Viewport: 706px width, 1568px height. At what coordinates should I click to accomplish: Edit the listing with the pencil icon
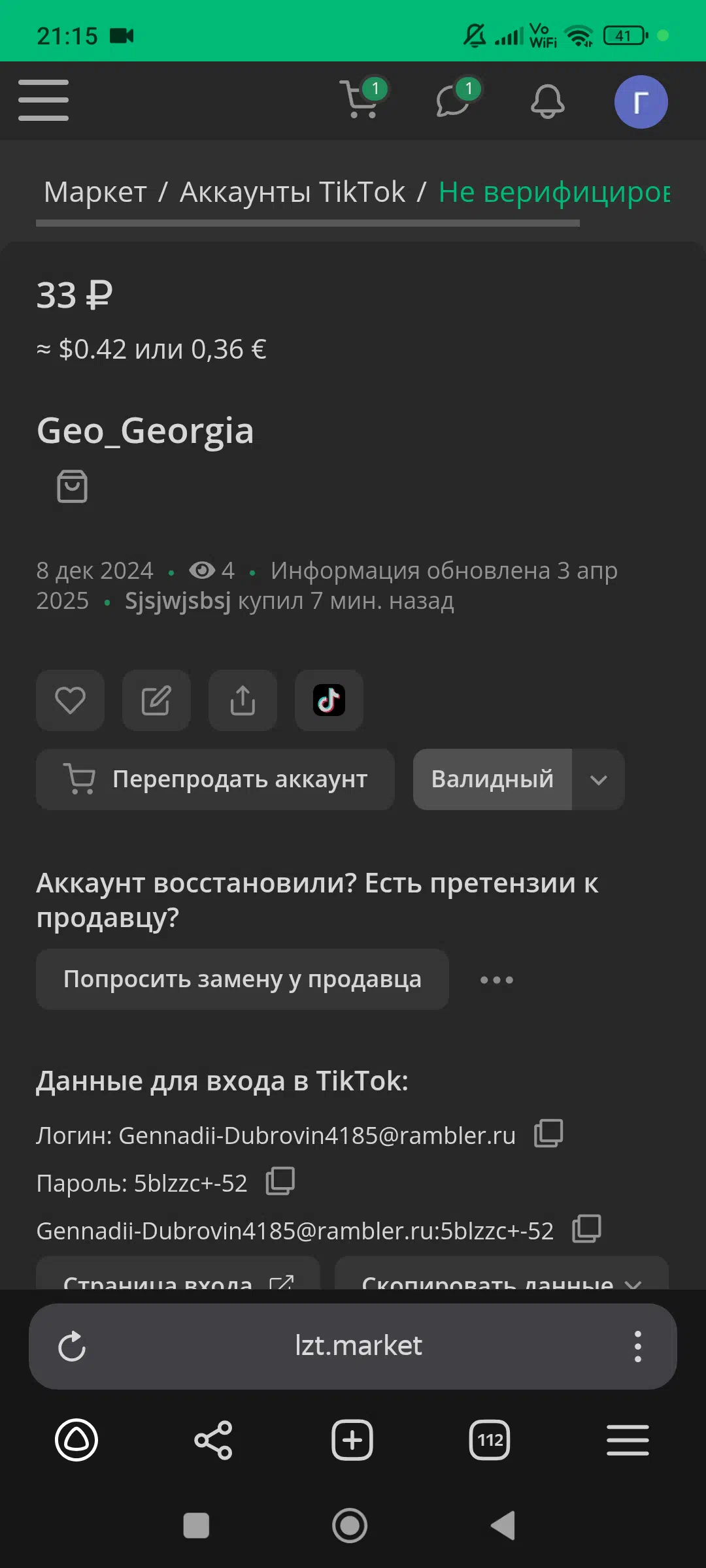(156, 700)
